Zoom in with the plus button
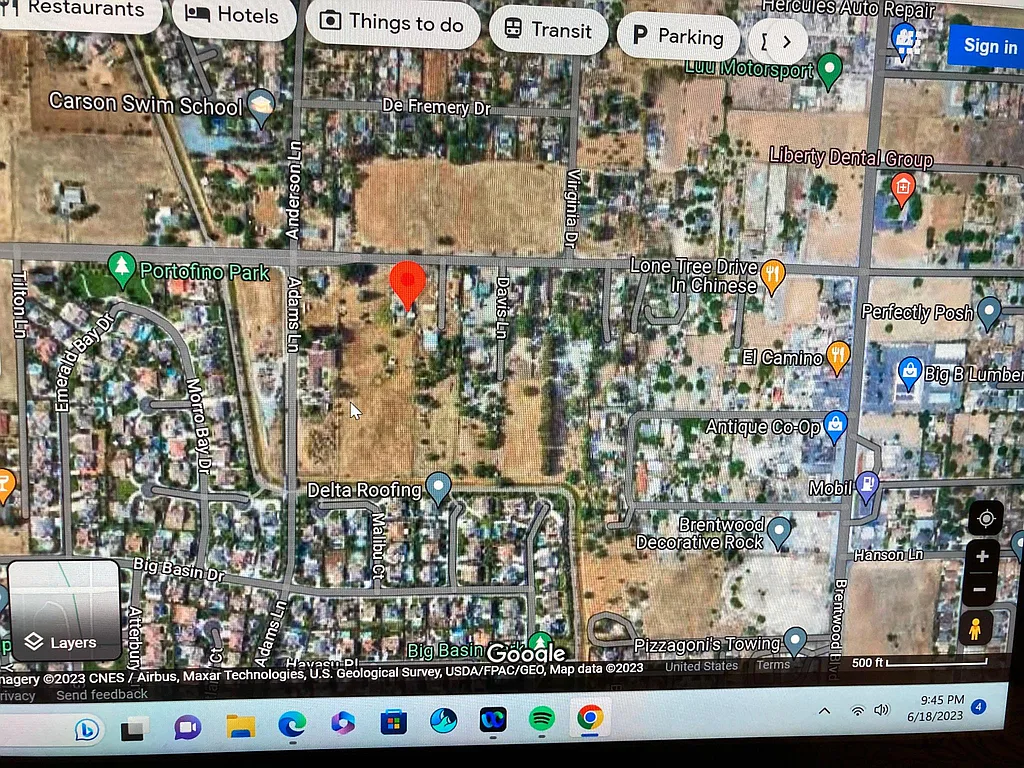Image resolution: width=1024 pixels, height=768 pixels. (x=983, y=557)
